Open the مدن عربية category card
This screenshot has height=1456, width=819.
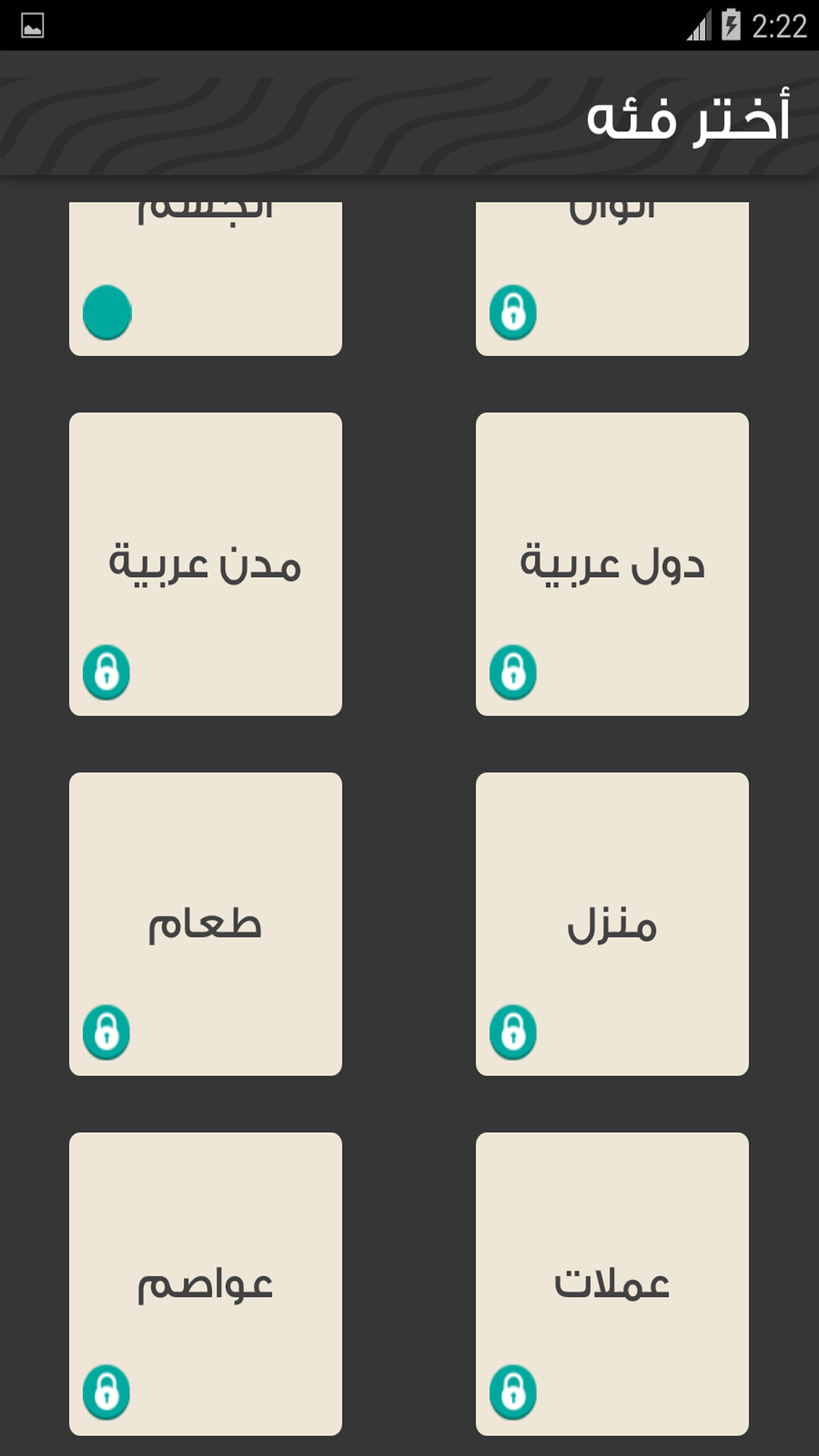click(205, 563)
